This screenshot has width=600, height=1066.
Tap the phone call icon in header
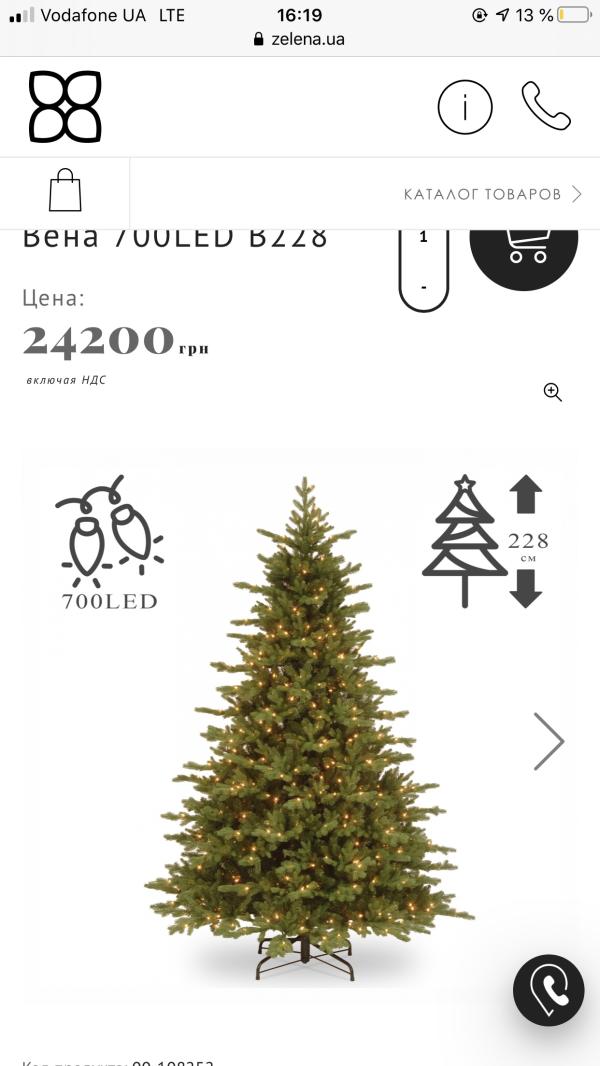click(x=546, y=106)
